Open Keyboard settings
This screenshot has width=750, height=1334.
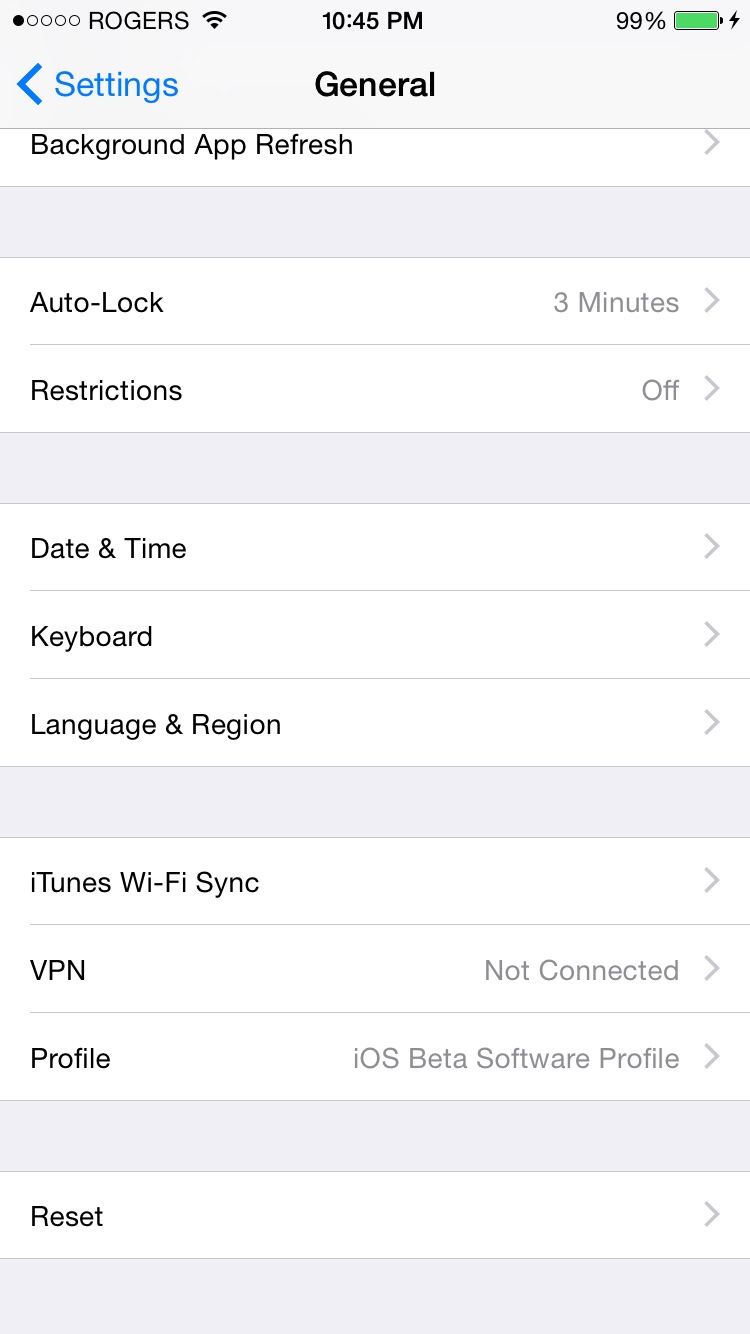pos(375,636)
